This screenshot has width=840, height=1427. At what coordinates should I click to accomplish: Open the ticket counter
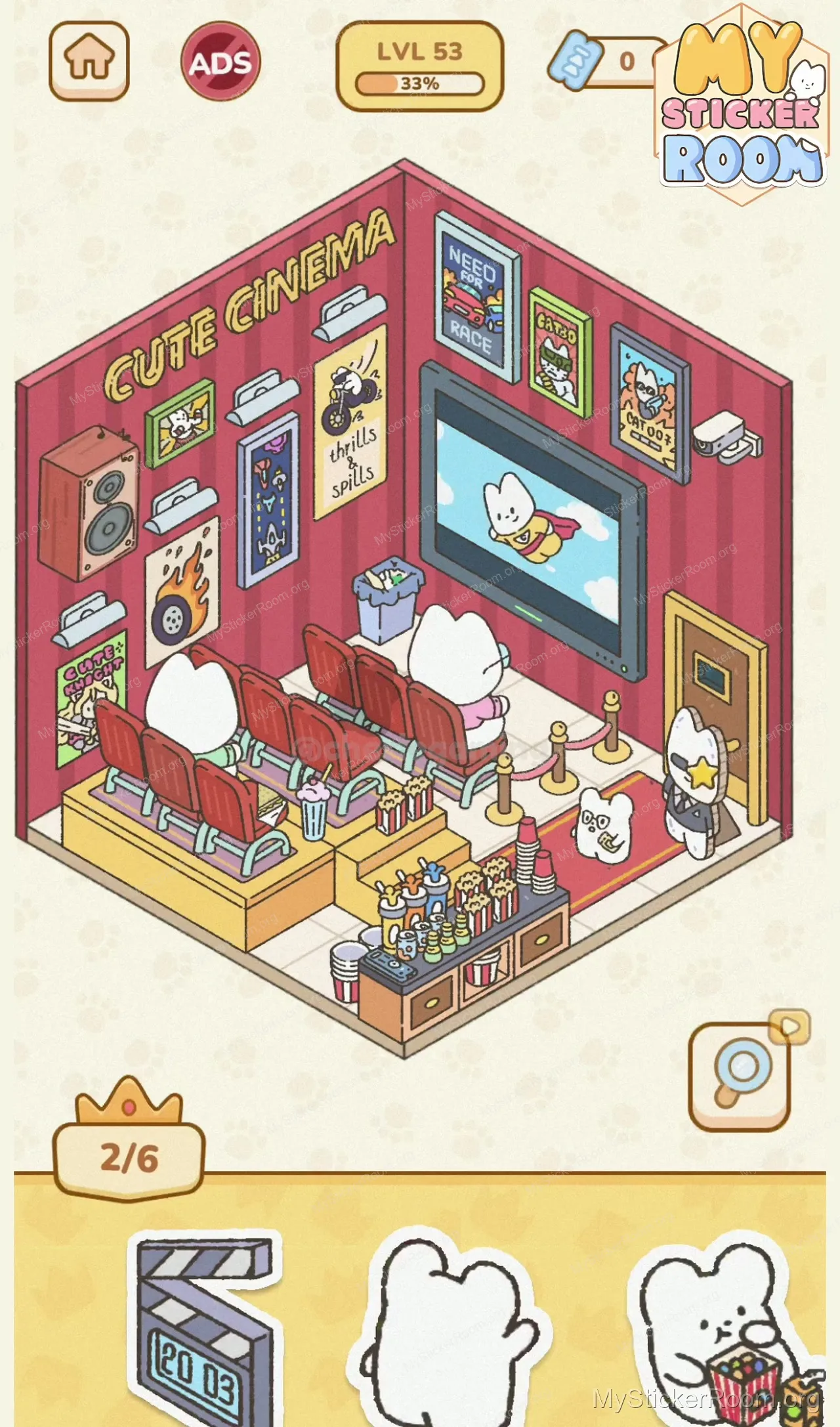click(x=607, y=62)
